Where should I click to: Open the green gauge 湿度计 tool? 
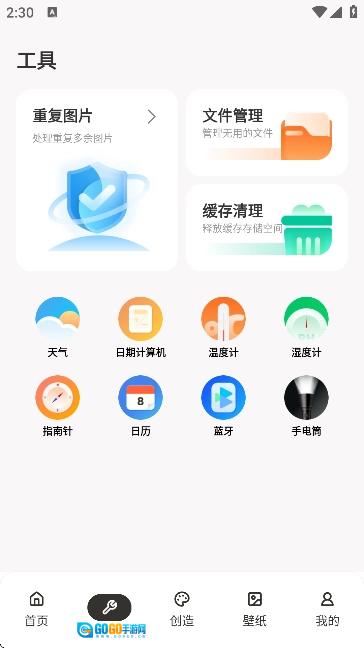pyautogui.click(x=306, y=327)
